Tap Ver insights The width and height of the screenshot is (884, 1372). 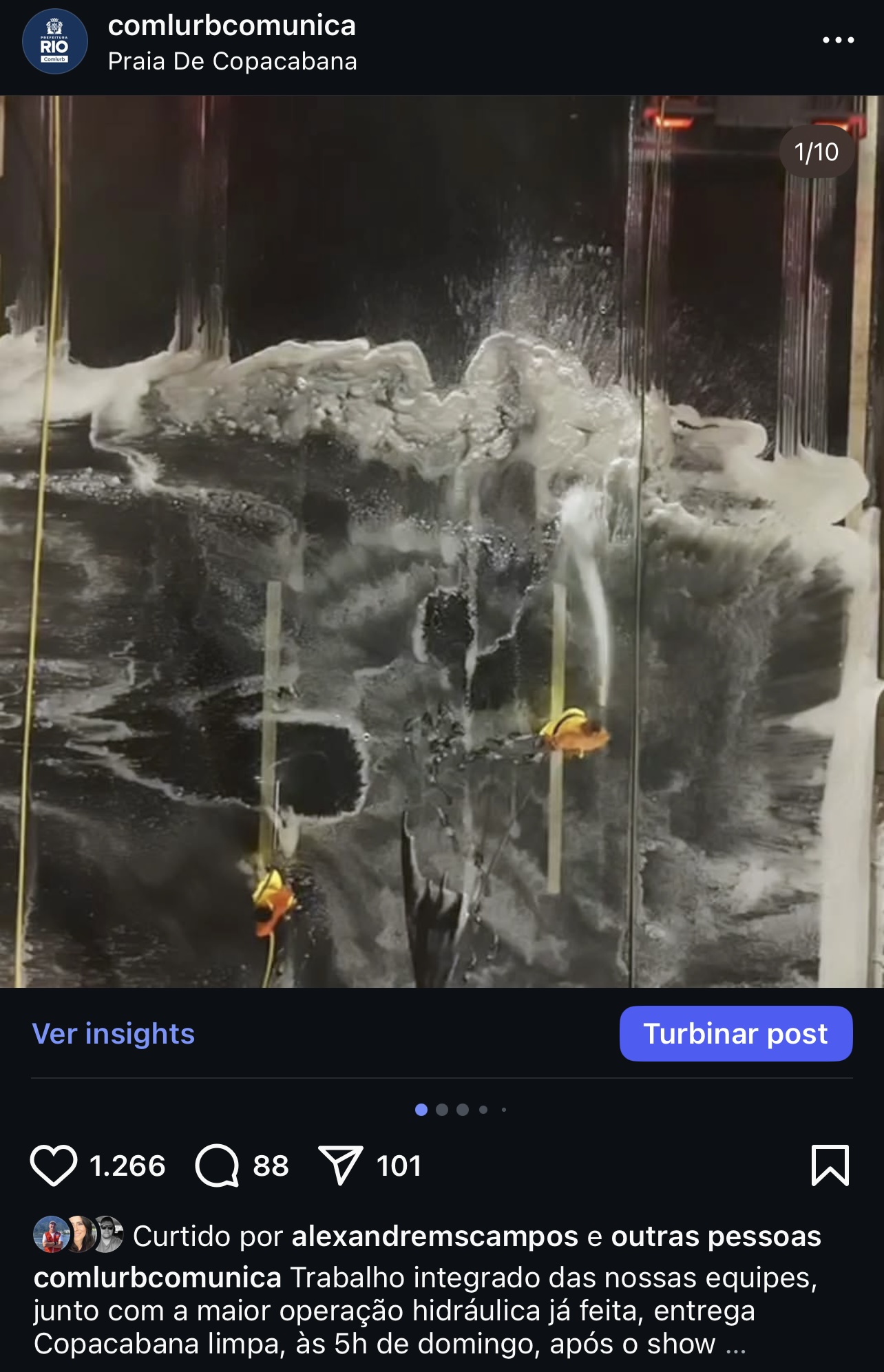pos(114,1033)
